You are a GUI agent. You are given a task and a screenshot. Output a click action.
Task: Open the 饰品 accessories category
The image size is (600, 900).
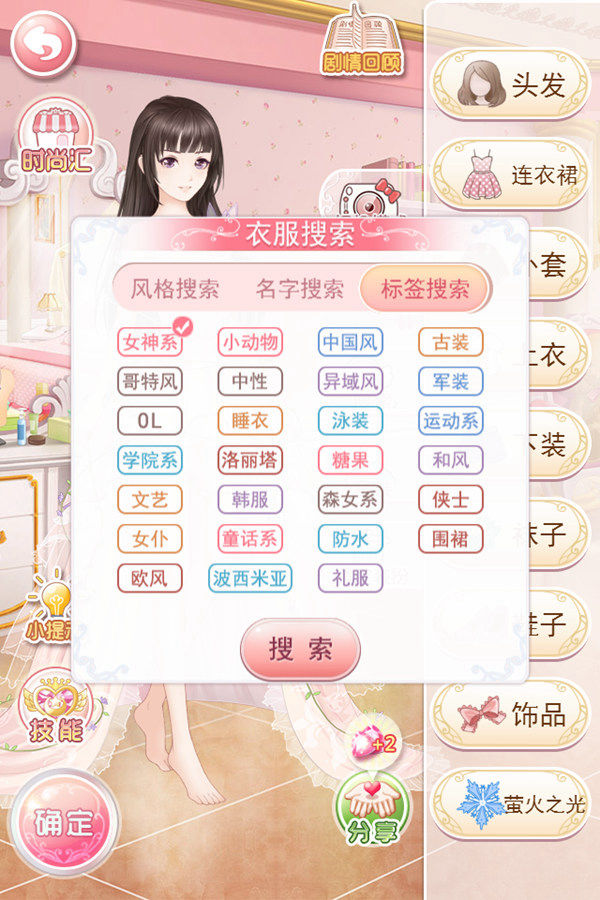coord(510,714)
